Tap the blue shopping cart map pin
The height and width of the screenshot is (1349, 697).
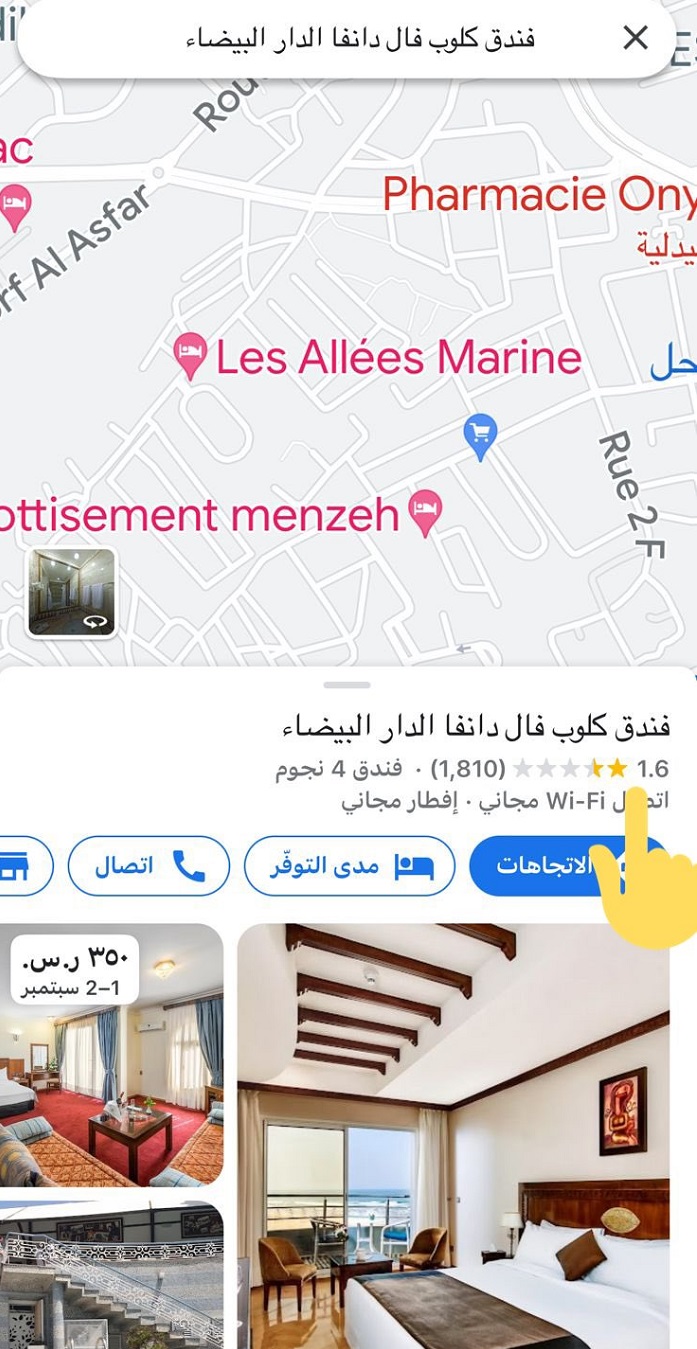tap(481, 436)
